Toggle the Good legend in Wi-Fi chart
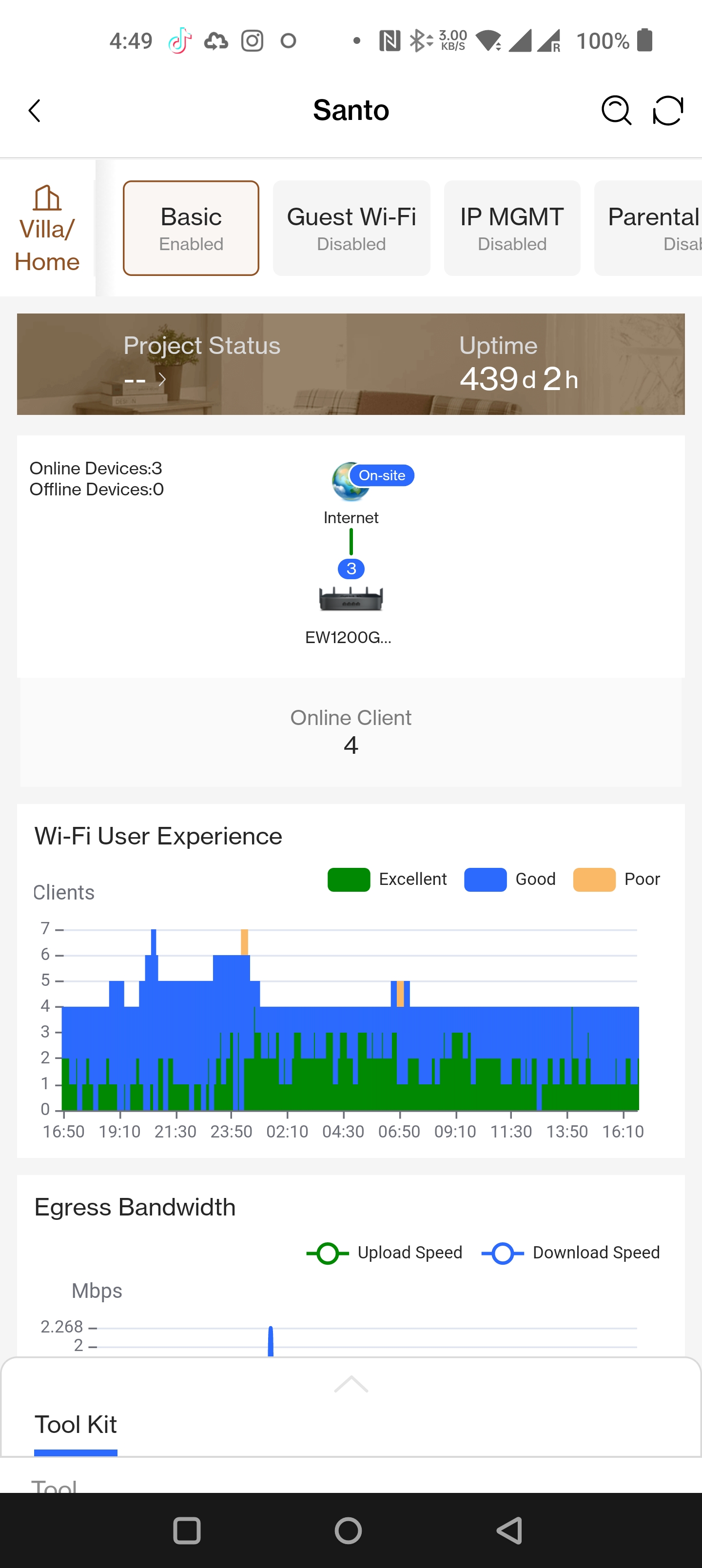 [509, 880]
